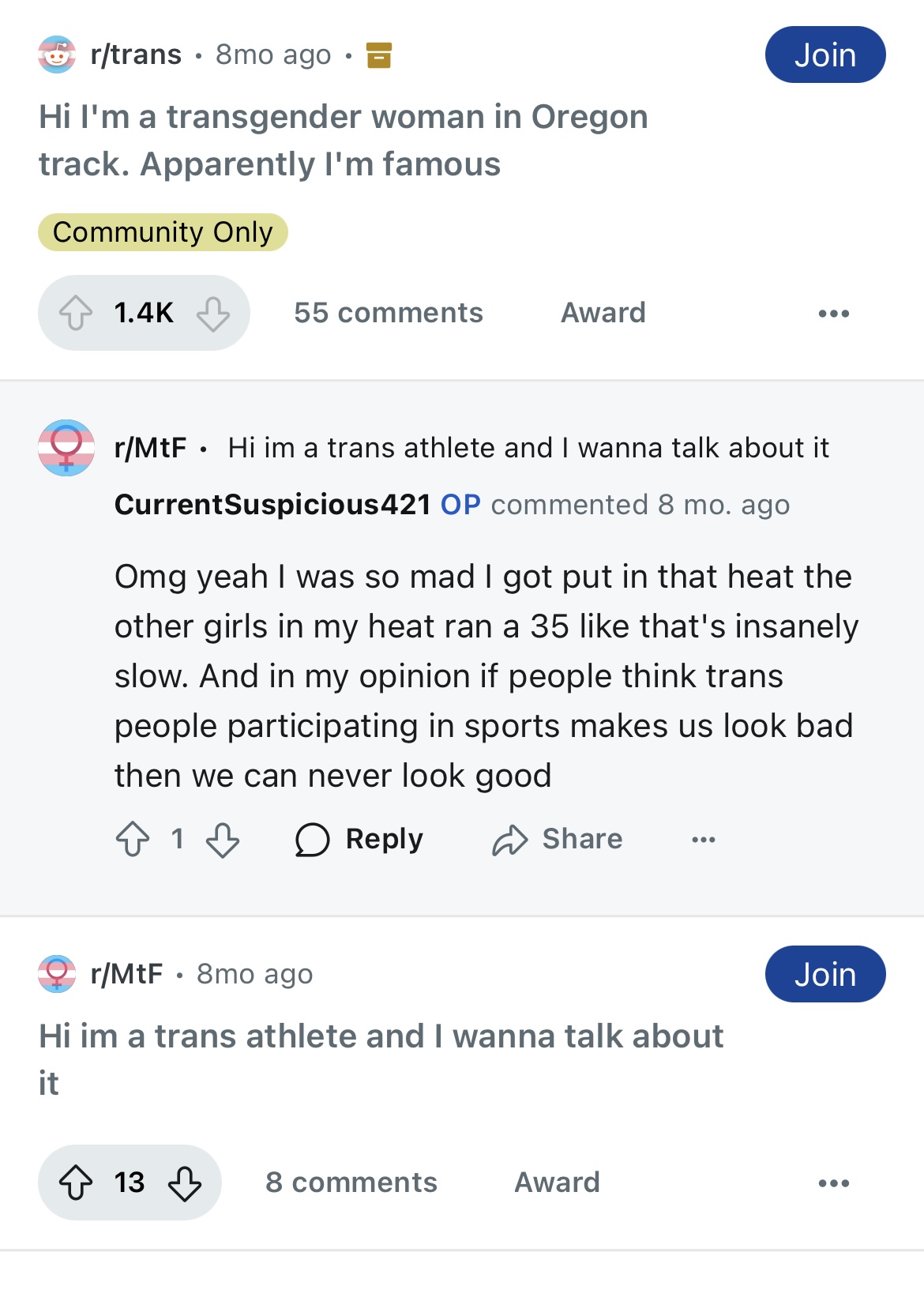This screenshot has width=924, height=1301.
Task: Downvote the Oregon track post
Action: click(213, 313)
